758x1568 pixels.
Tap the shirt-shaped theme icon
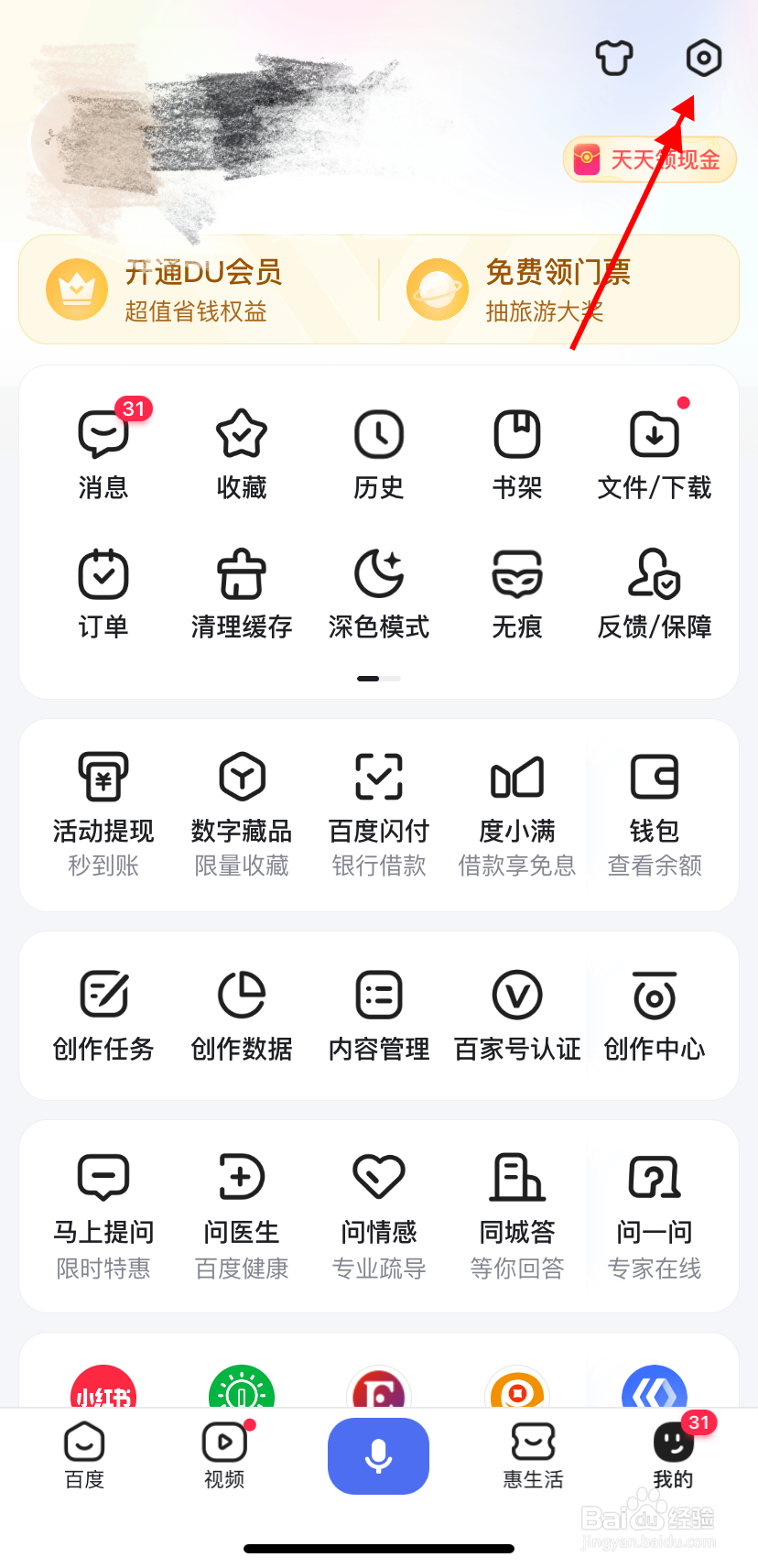pos(612,59)
